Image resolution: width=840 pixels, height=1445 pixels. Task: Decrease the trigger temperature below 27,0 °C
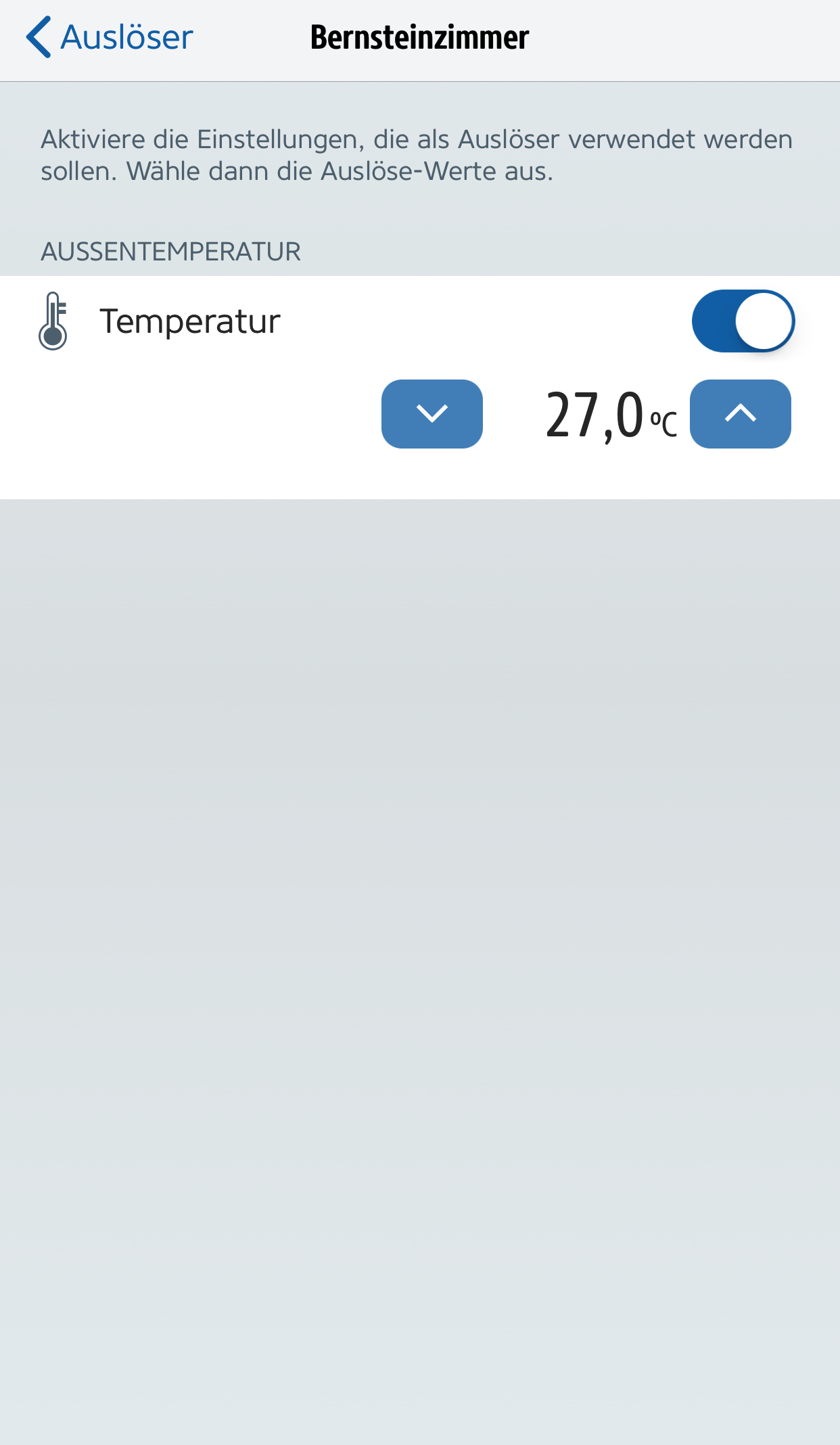[x=432, y=414]
